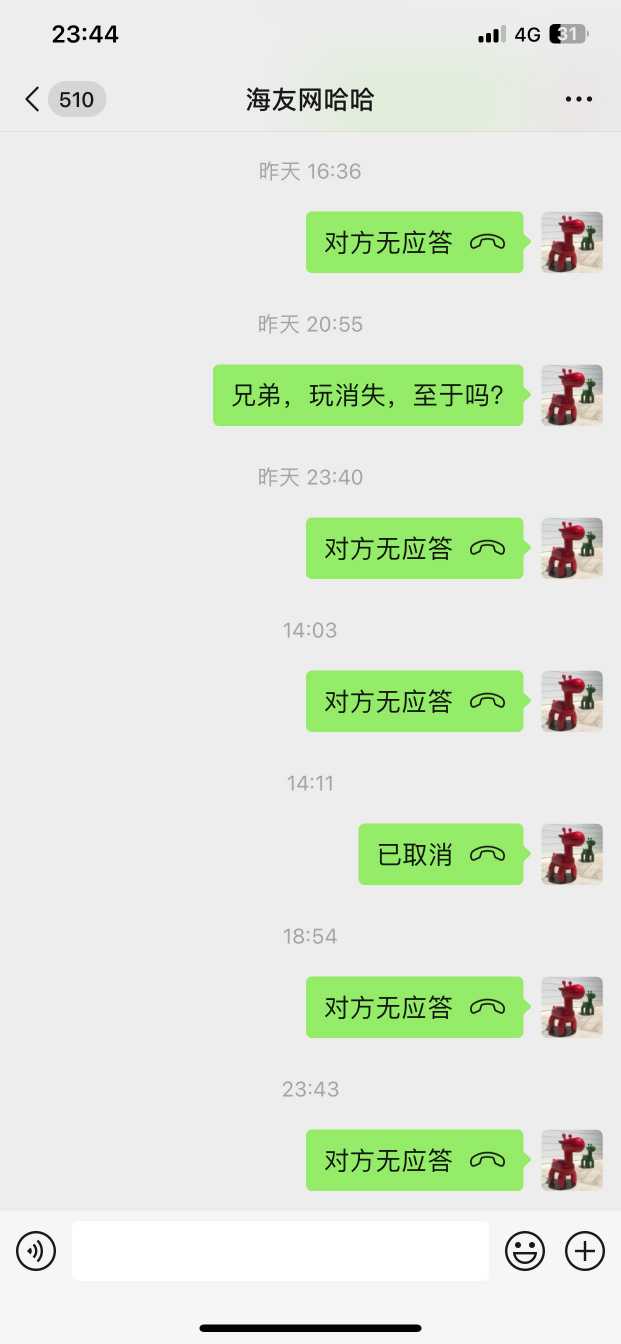621x1344 pixels.
Task: Open the emoji sticker panel
Action: [525, 1250]
